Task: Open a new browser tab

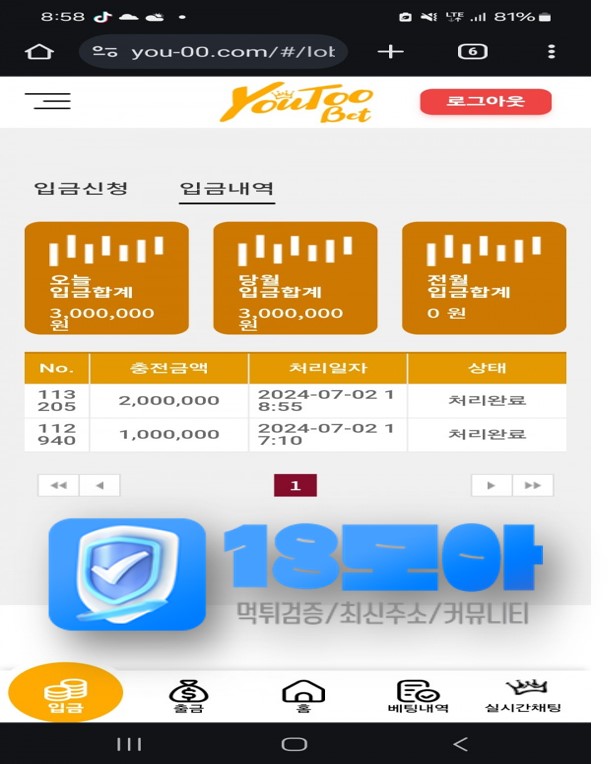Action: [390, 51]
